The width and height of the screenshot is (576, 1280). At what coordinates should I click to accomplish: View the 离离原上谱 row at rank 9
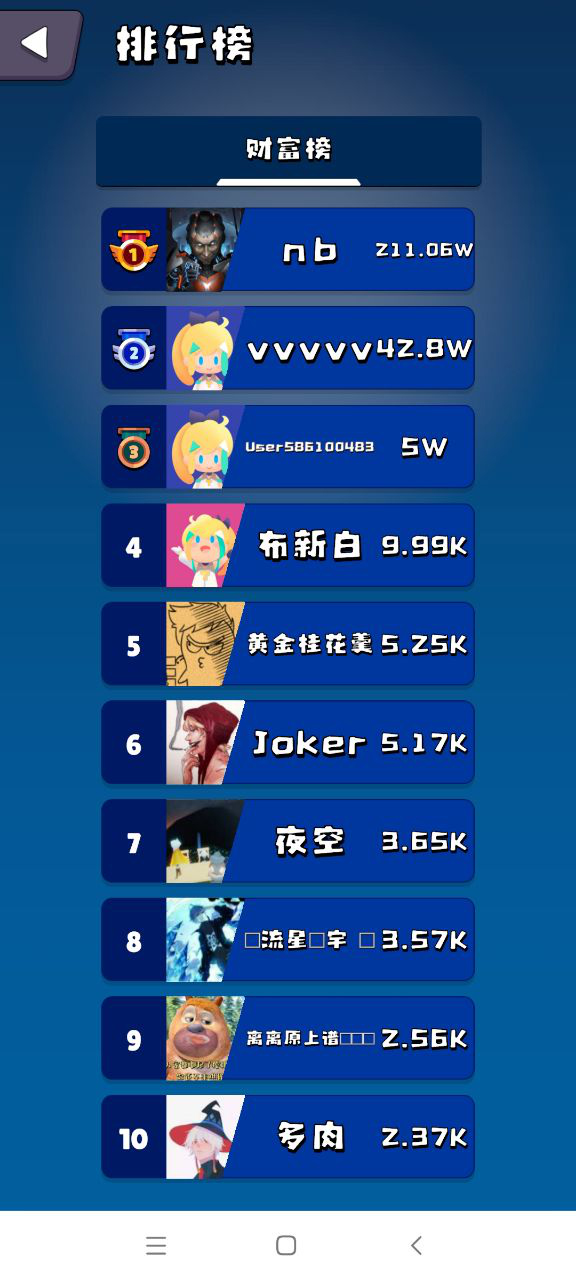coord(288,1038)
